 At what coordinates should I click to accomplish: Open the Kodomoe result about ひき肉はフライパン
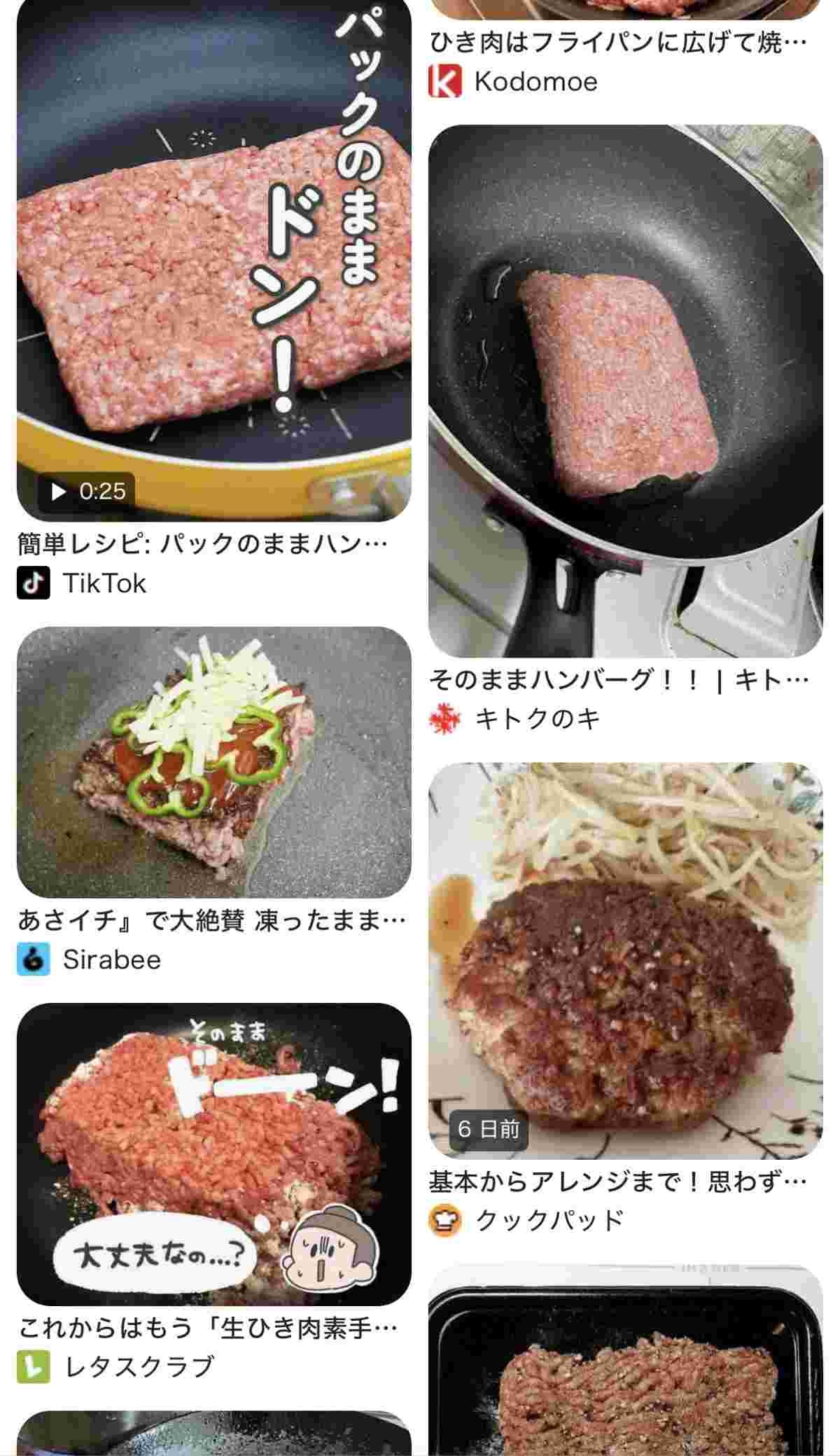click(x=617, y=44)
